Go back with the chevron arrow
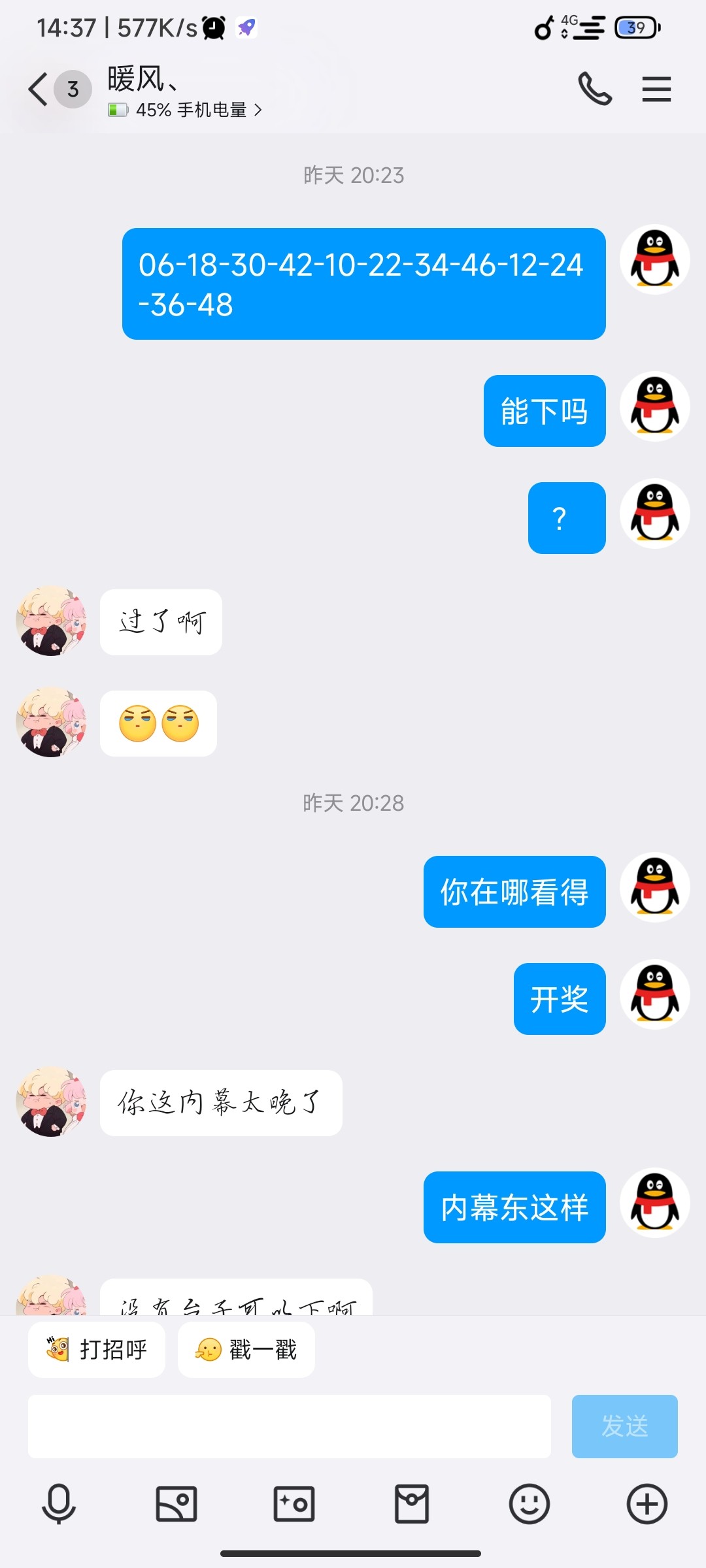This screenshot has width=706, height=1568. [37, 90]
